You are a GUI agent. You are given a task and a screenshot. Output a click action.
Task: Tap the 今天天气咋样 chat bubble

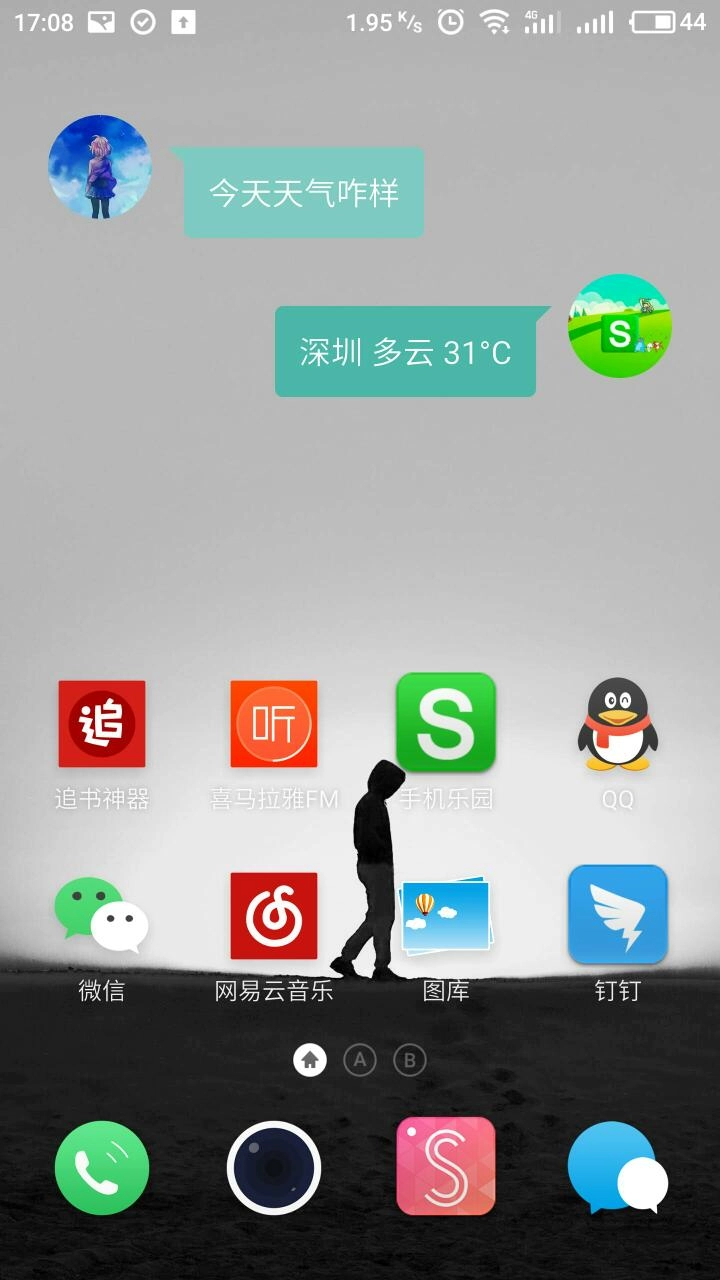(x=304, y=193)
